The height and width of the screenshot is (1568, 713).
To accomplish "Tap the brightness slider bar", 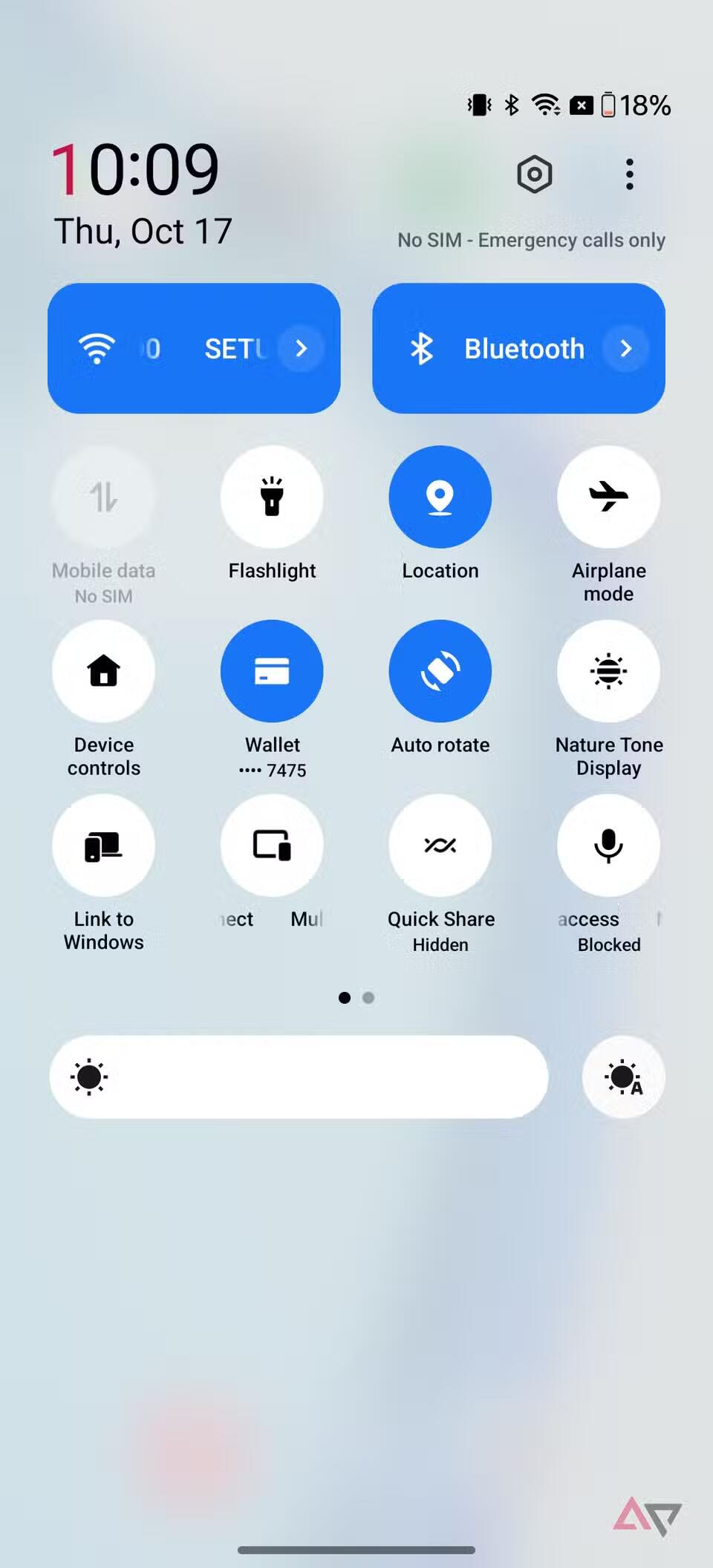I will pyautogui.click(x=299, y=1077).
